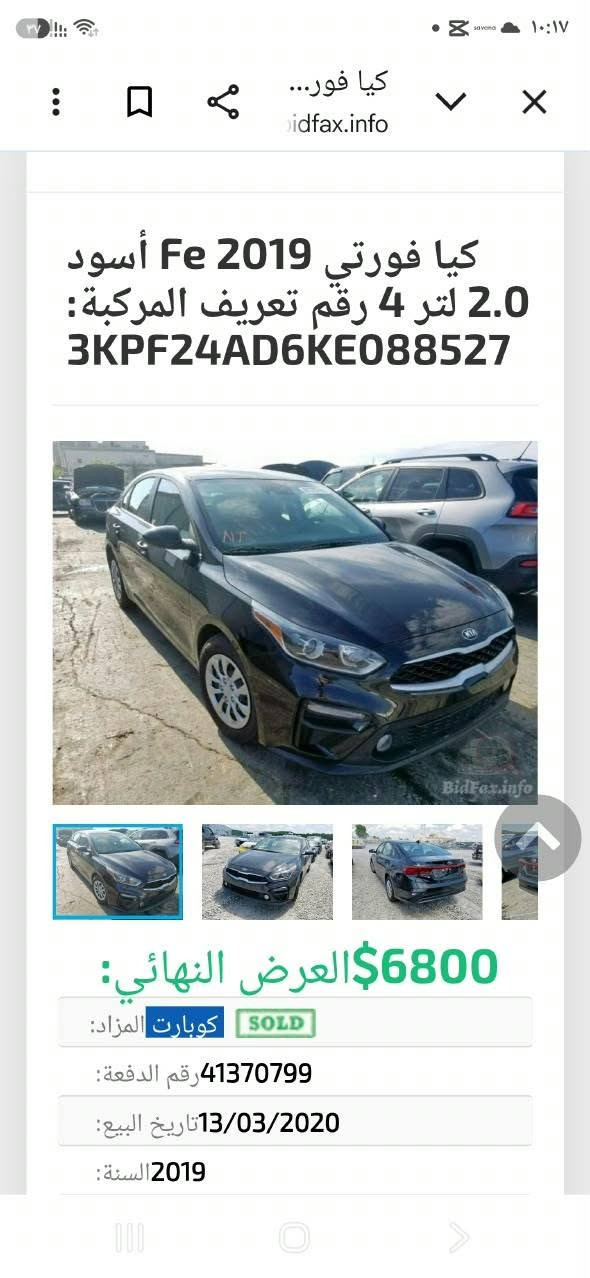Screen dimensions: 590x1278
Task: View the third thumbnail showing car rear
Action: (417, 872)
